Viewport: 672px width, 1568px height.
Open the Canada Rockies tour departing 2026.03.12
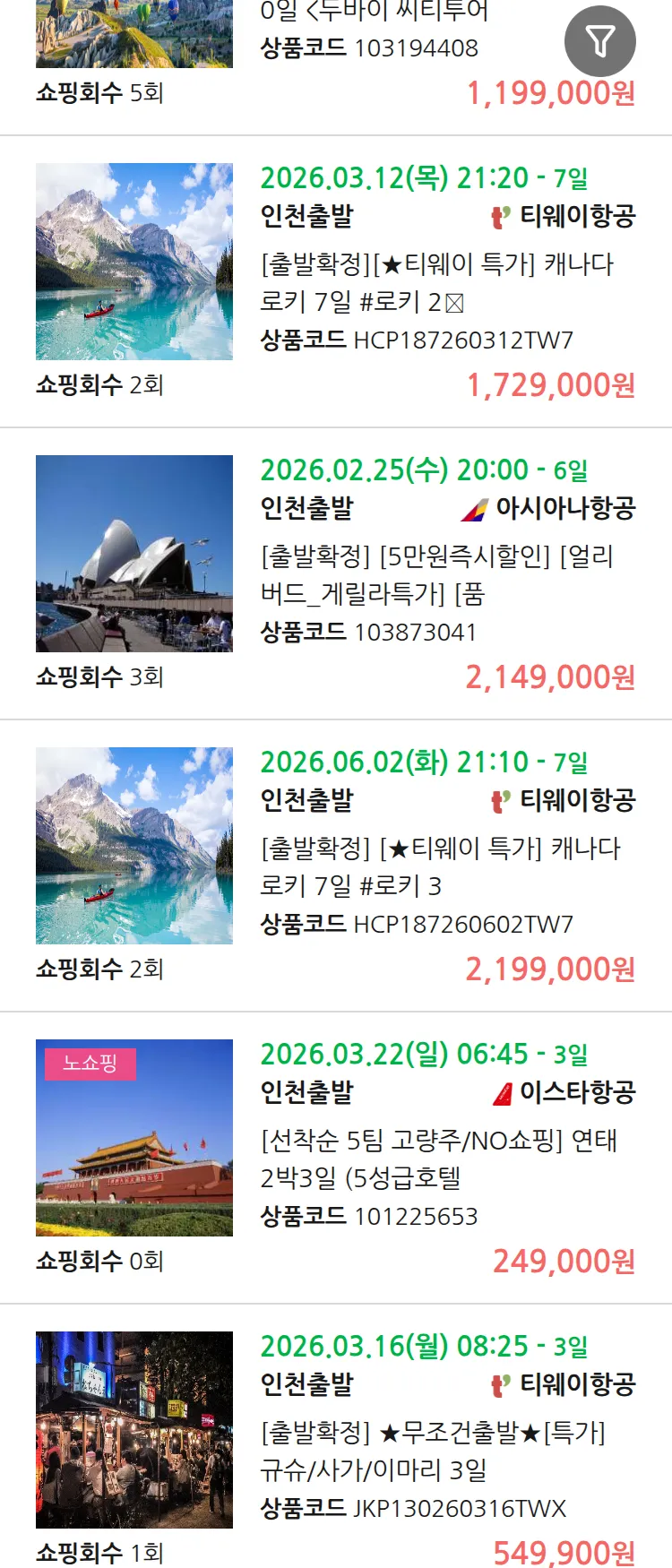[436, 282]
